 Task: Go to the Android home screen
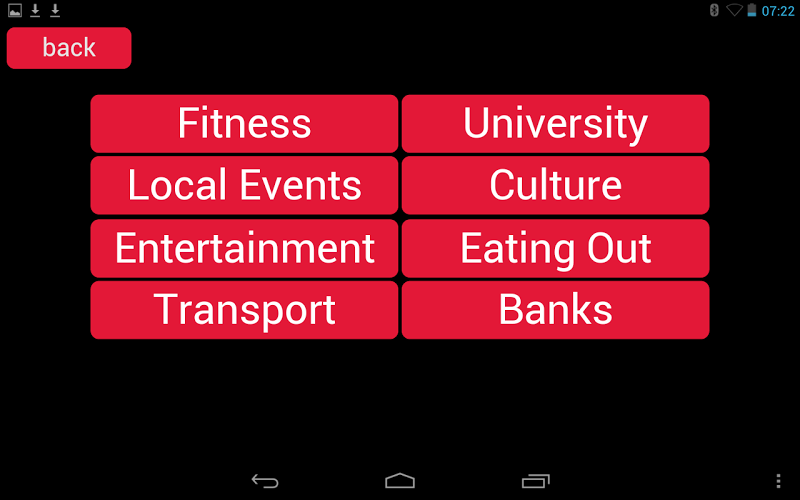pyautogui.click(x=400, y=481)
